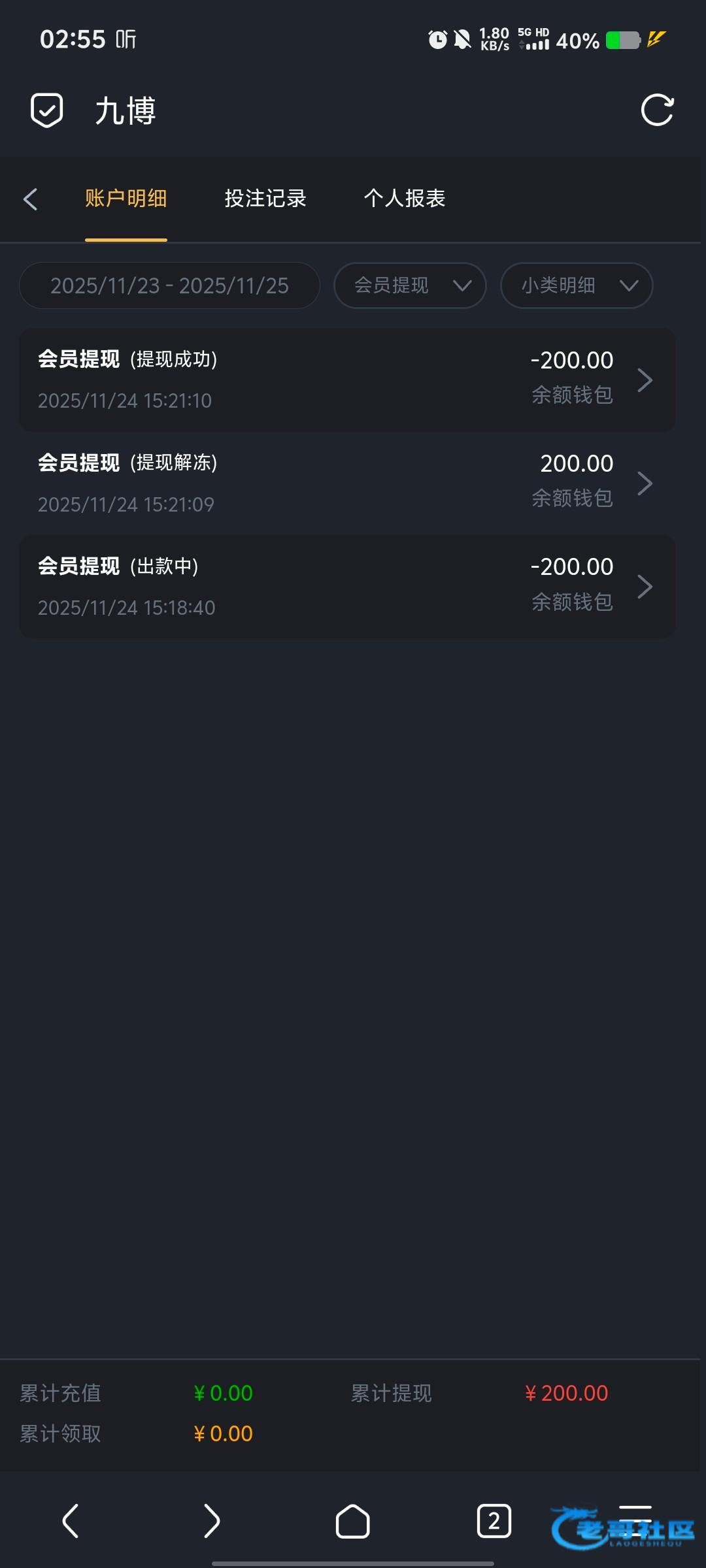Go to the browser home page

[353, 1521]
